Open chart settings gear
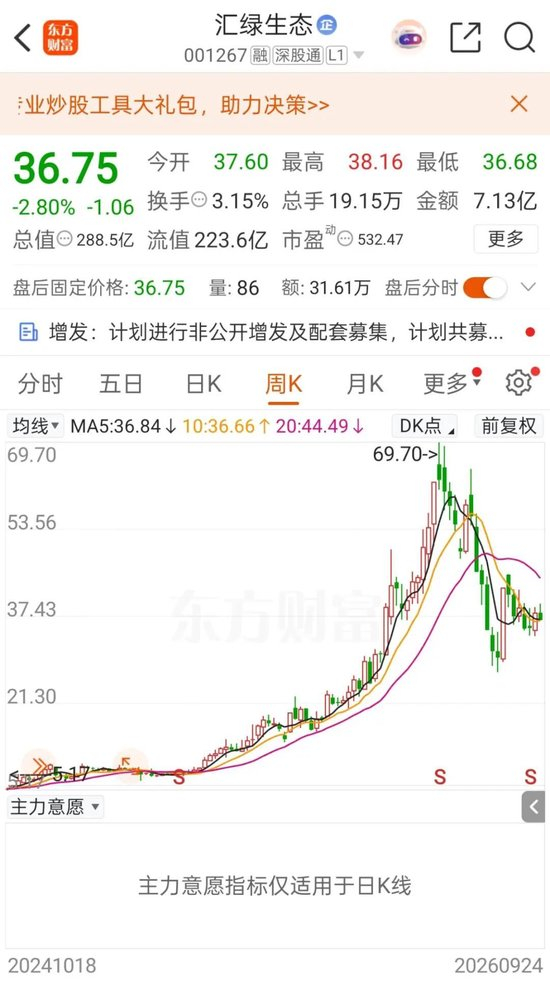550x981 pixels. pos(518,383)
